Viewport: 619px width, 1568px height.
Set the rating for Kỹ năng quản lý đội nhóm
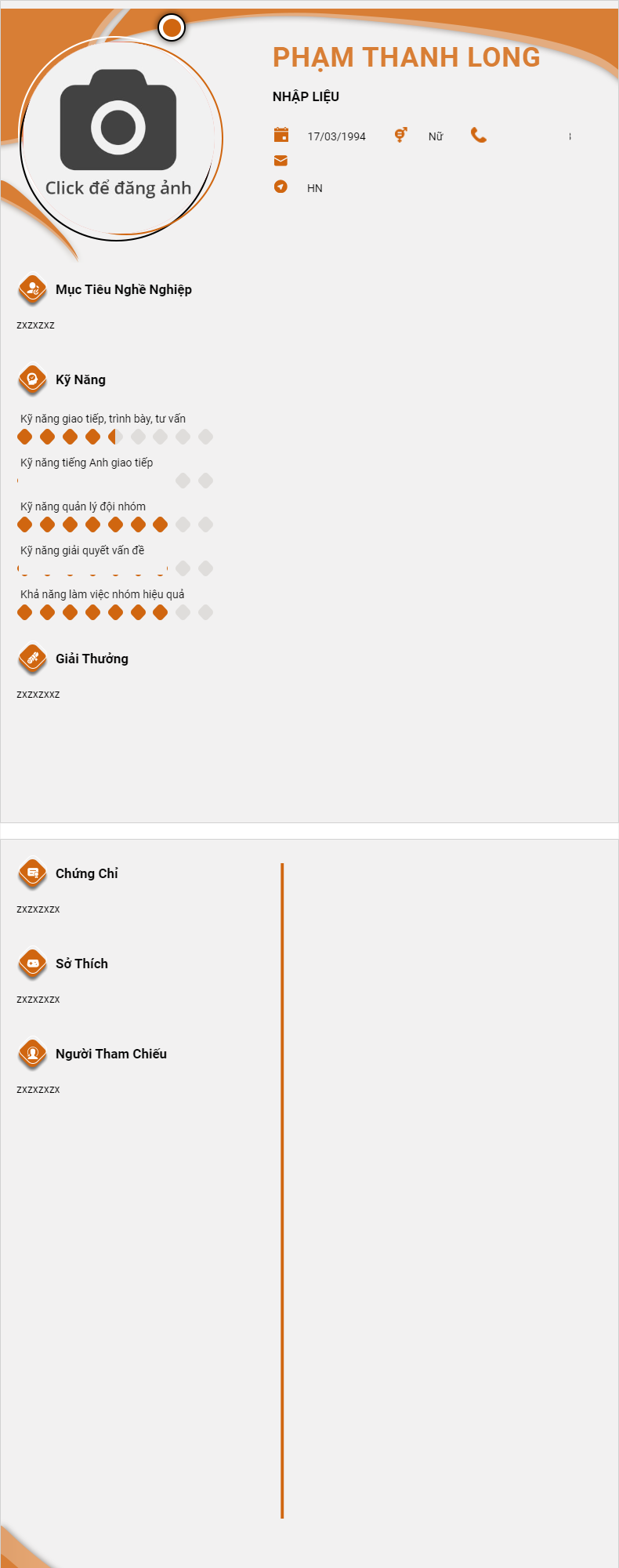point(115,524)
